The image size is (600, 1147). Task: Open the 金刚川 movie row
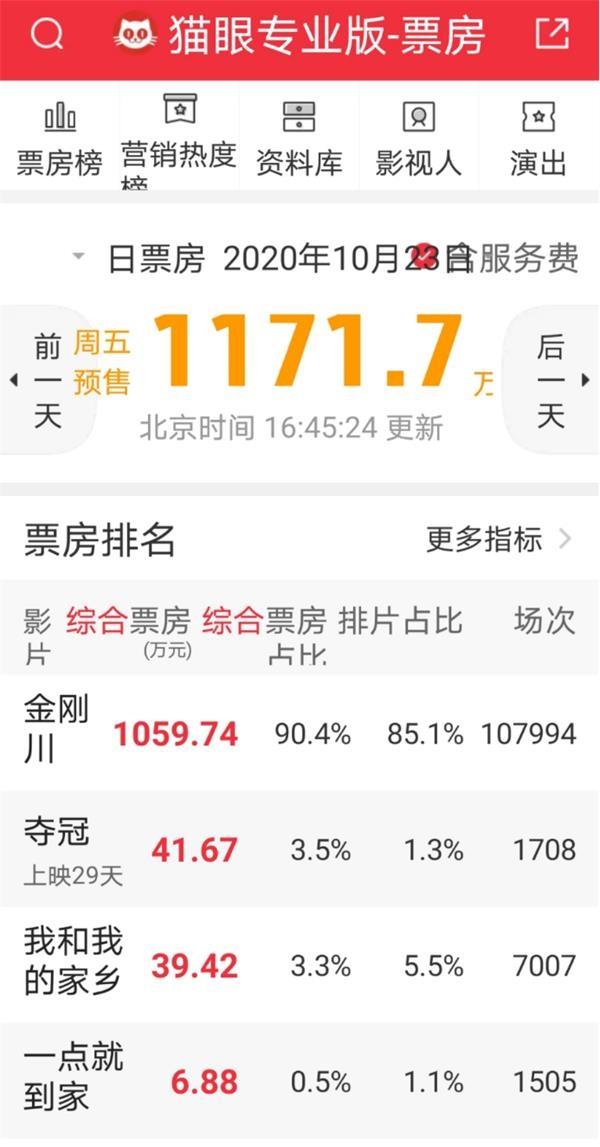click(300, 733)
